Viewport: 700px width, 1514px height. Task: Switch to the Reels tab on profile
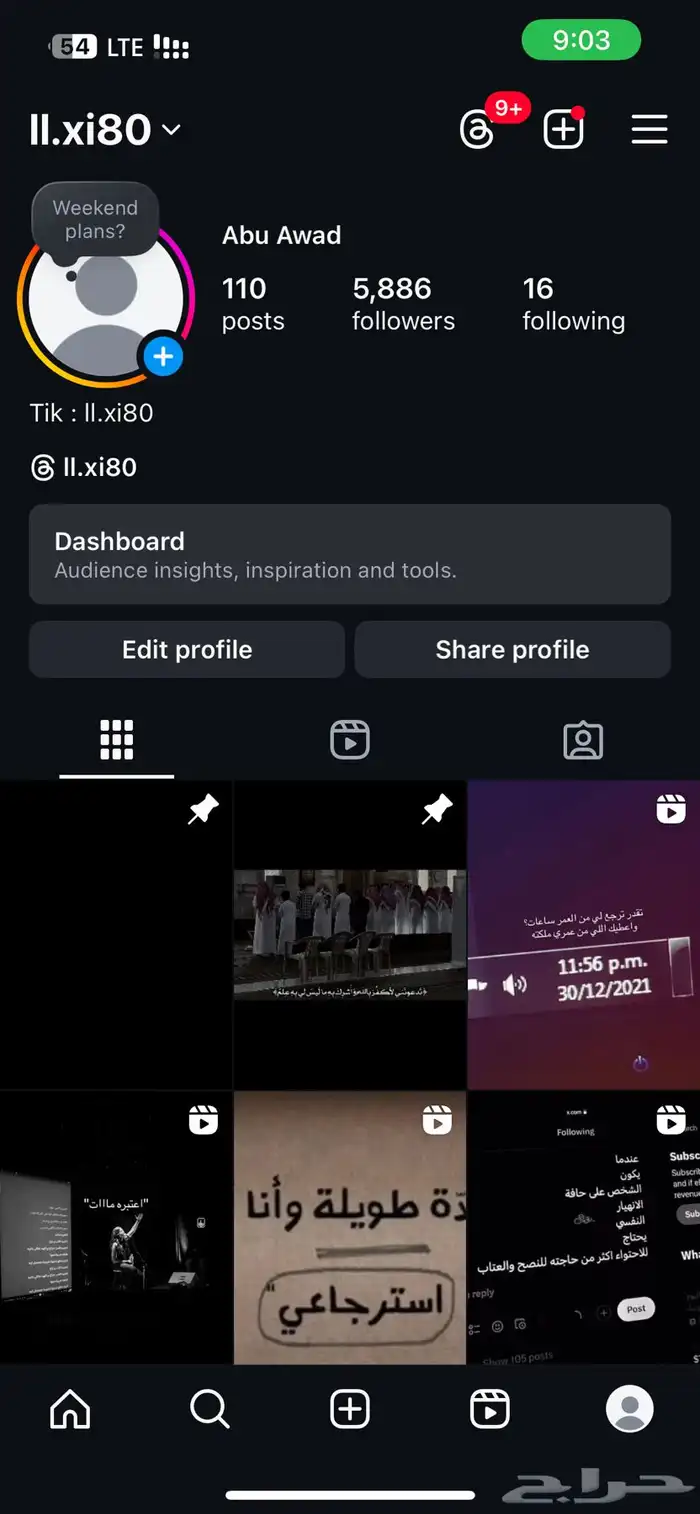point(350,740)
